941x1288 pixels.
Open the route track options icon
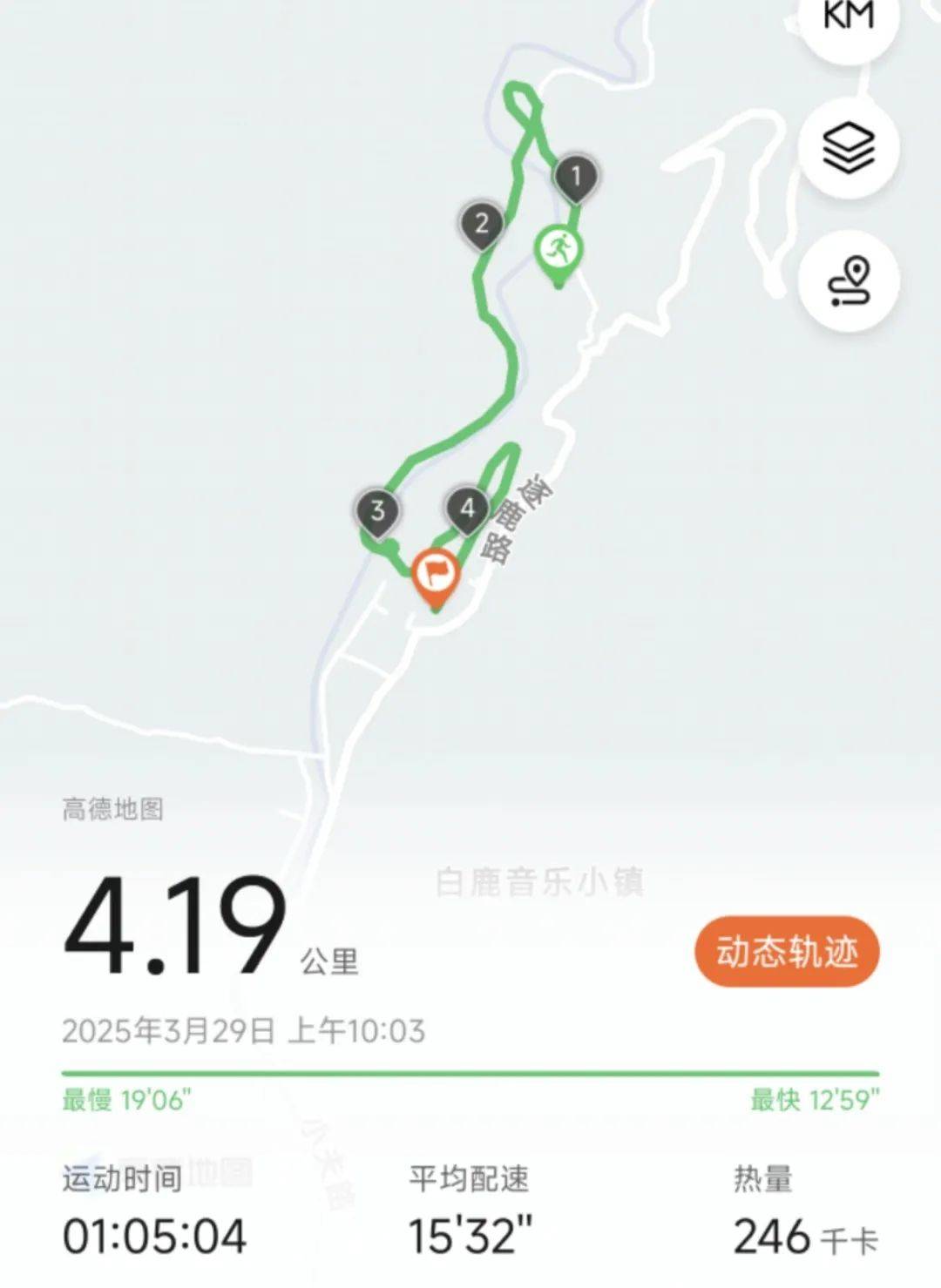848,281
